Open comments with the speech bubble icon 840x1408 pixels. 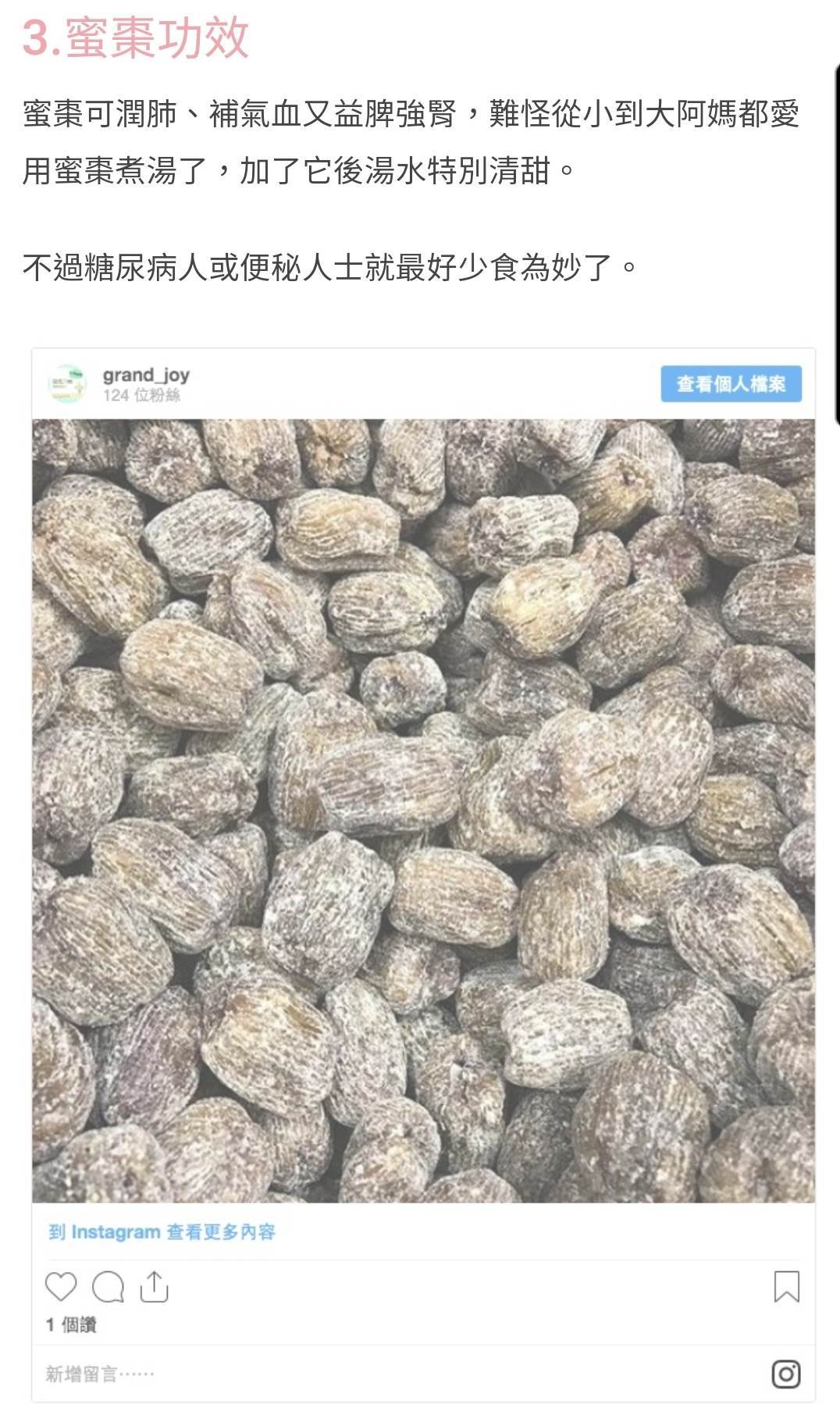click(108, 1287)
